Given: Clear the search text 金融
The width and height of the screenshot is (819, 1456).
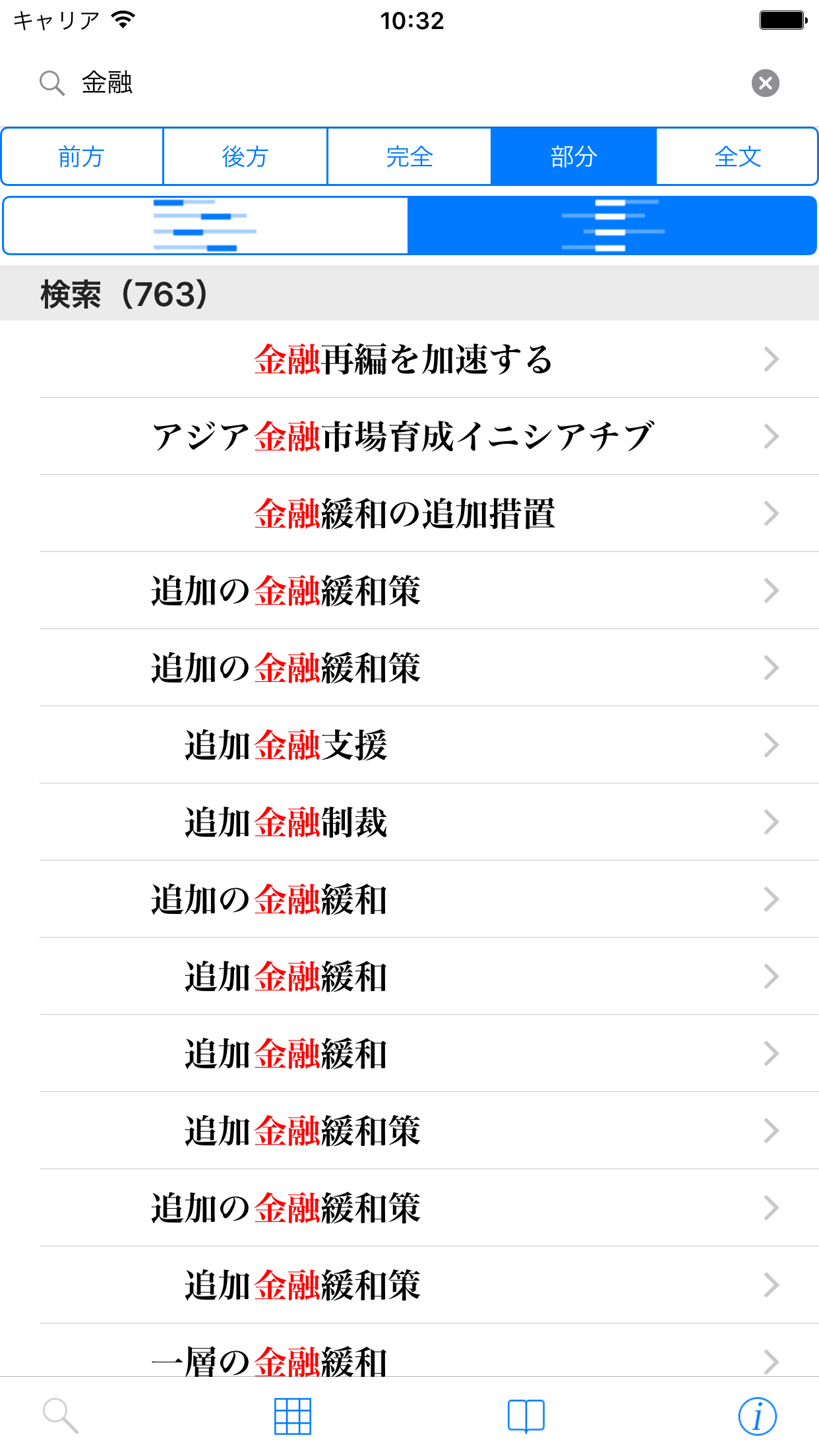Looking at the screenshot, I should [765, 83].
